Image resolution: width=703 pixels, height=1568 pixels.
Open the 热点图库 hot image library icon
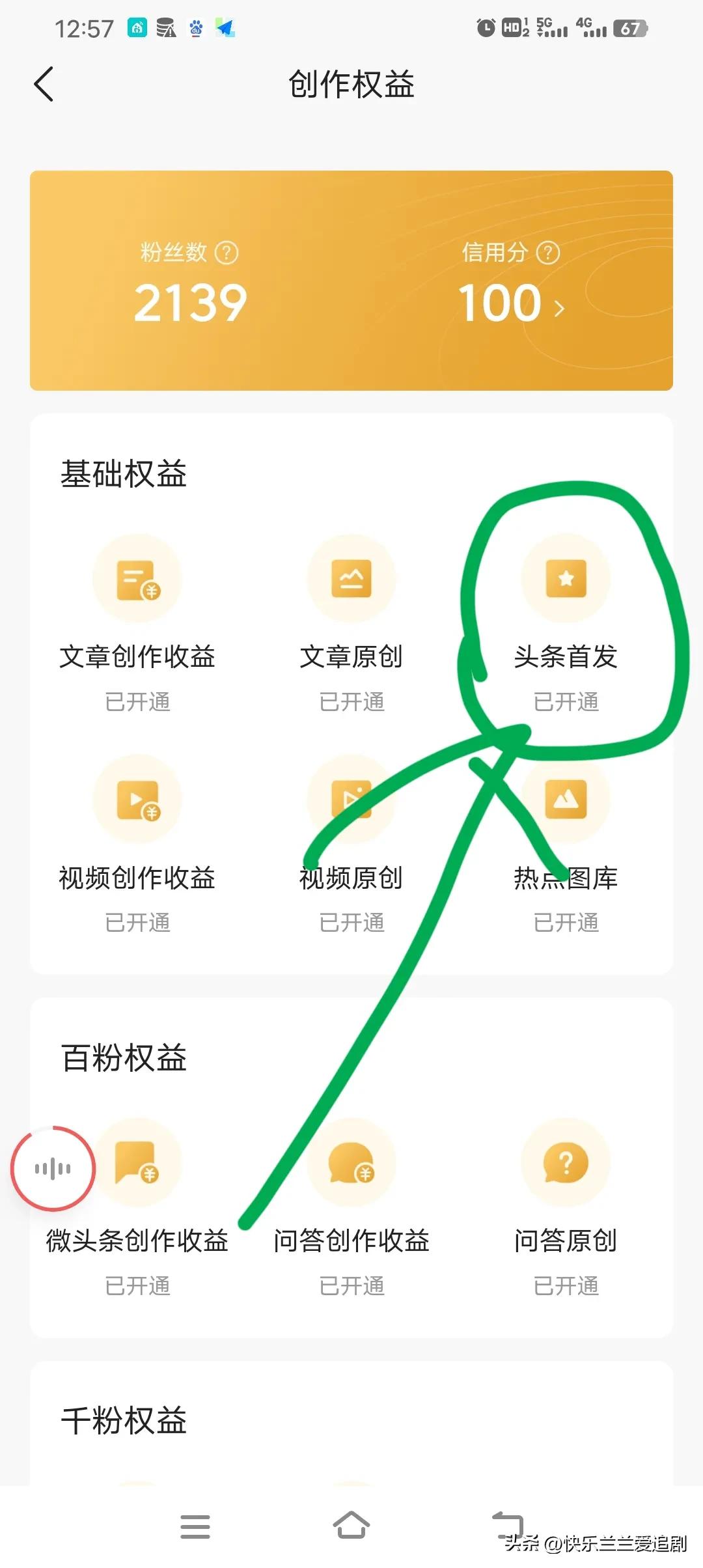[565, 800]
